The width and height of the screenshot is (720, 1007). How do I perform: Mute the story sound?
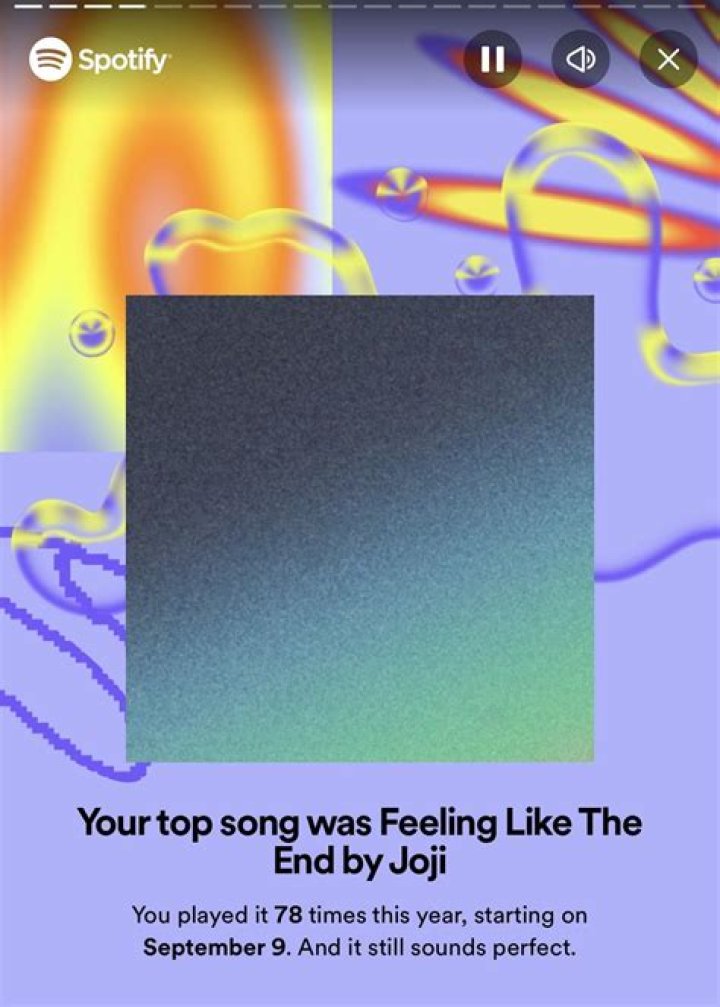(x=580, y=60)
